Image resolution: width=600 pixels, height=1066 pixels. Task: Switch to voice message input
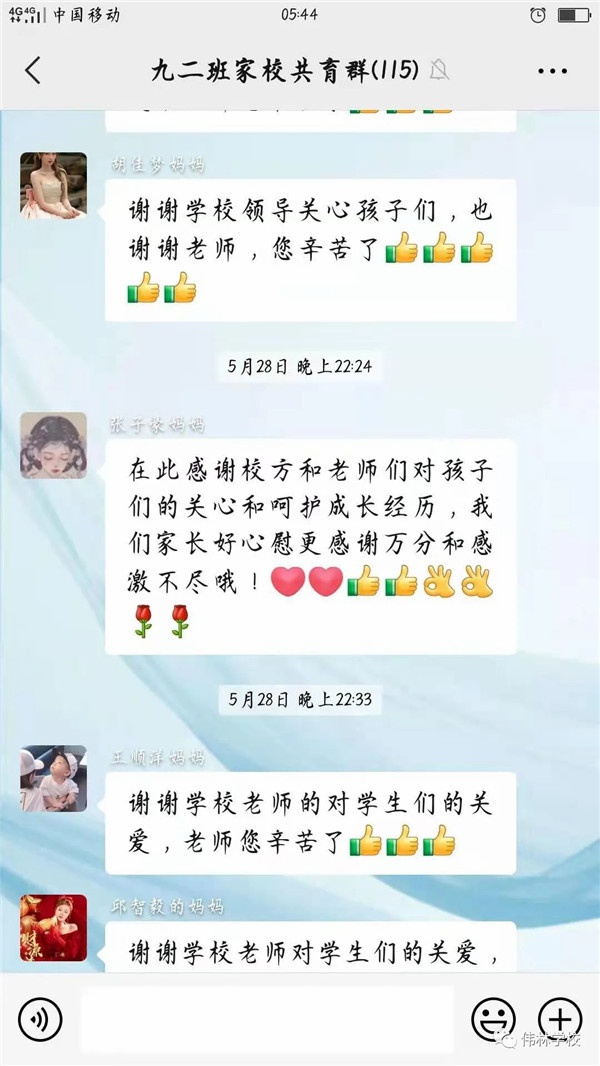(x=40, y=1019)
